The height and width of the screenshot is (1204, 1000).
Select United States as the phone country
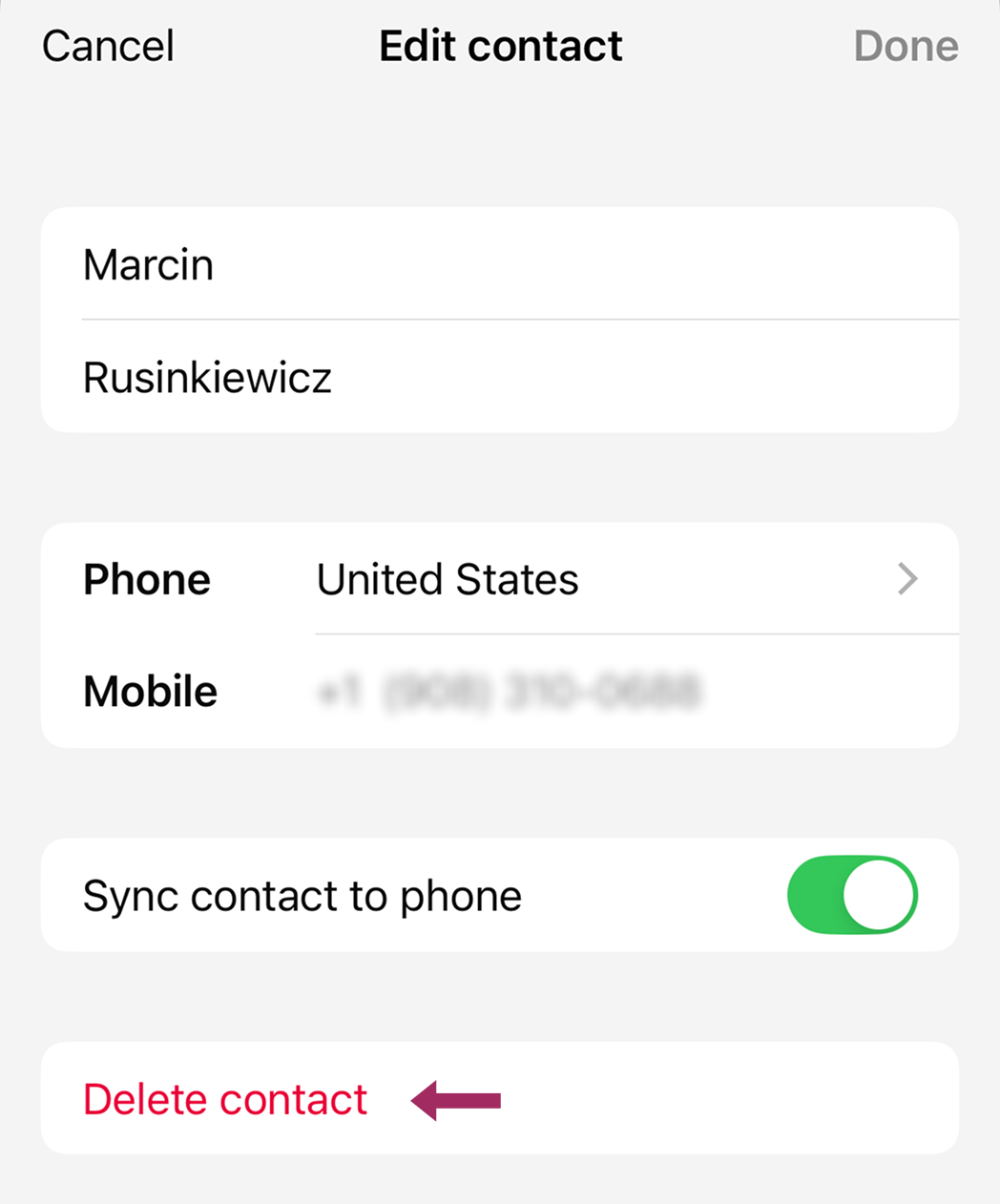click(448, 579)
